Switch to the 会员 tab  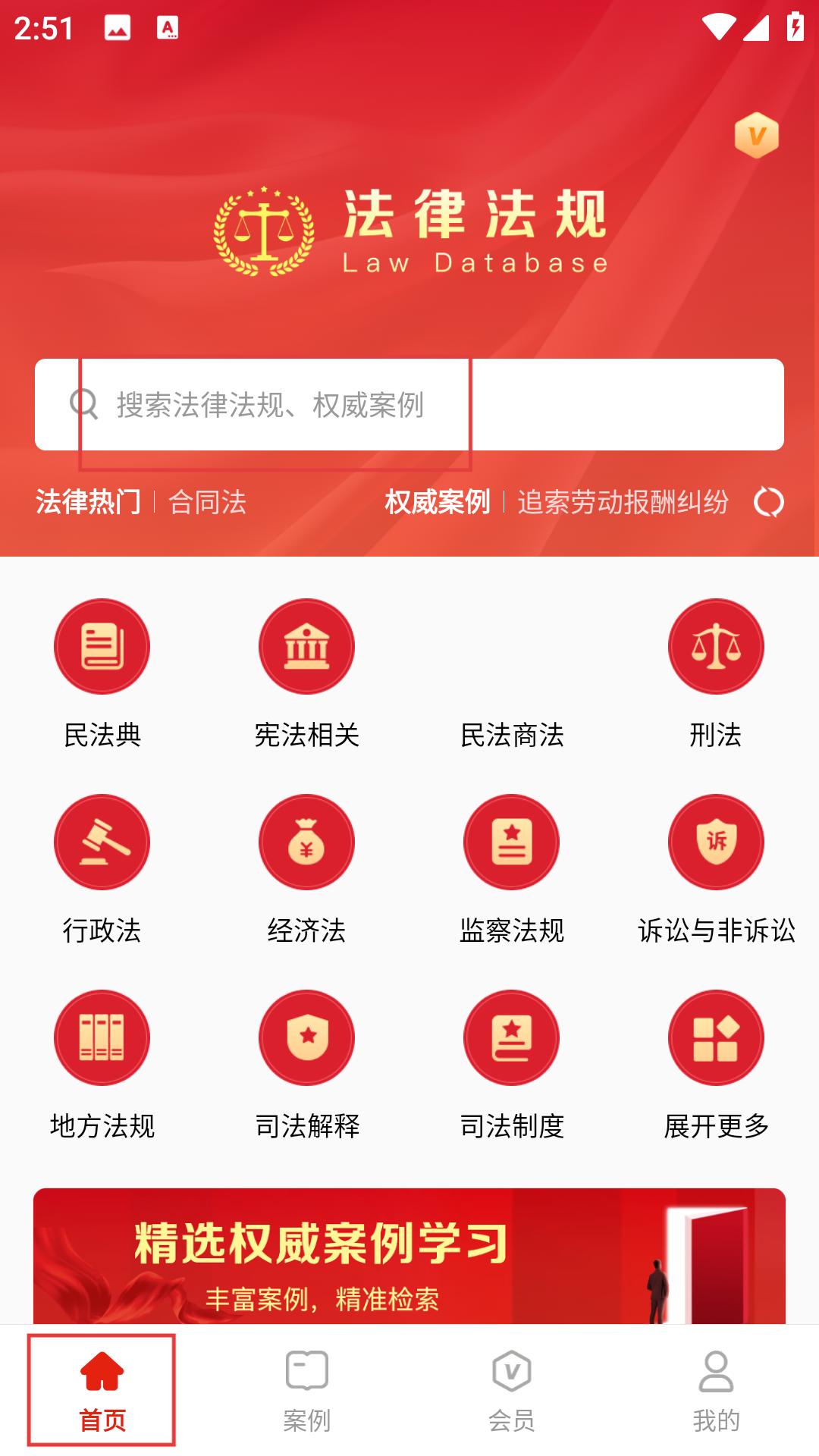[512, 1391]
